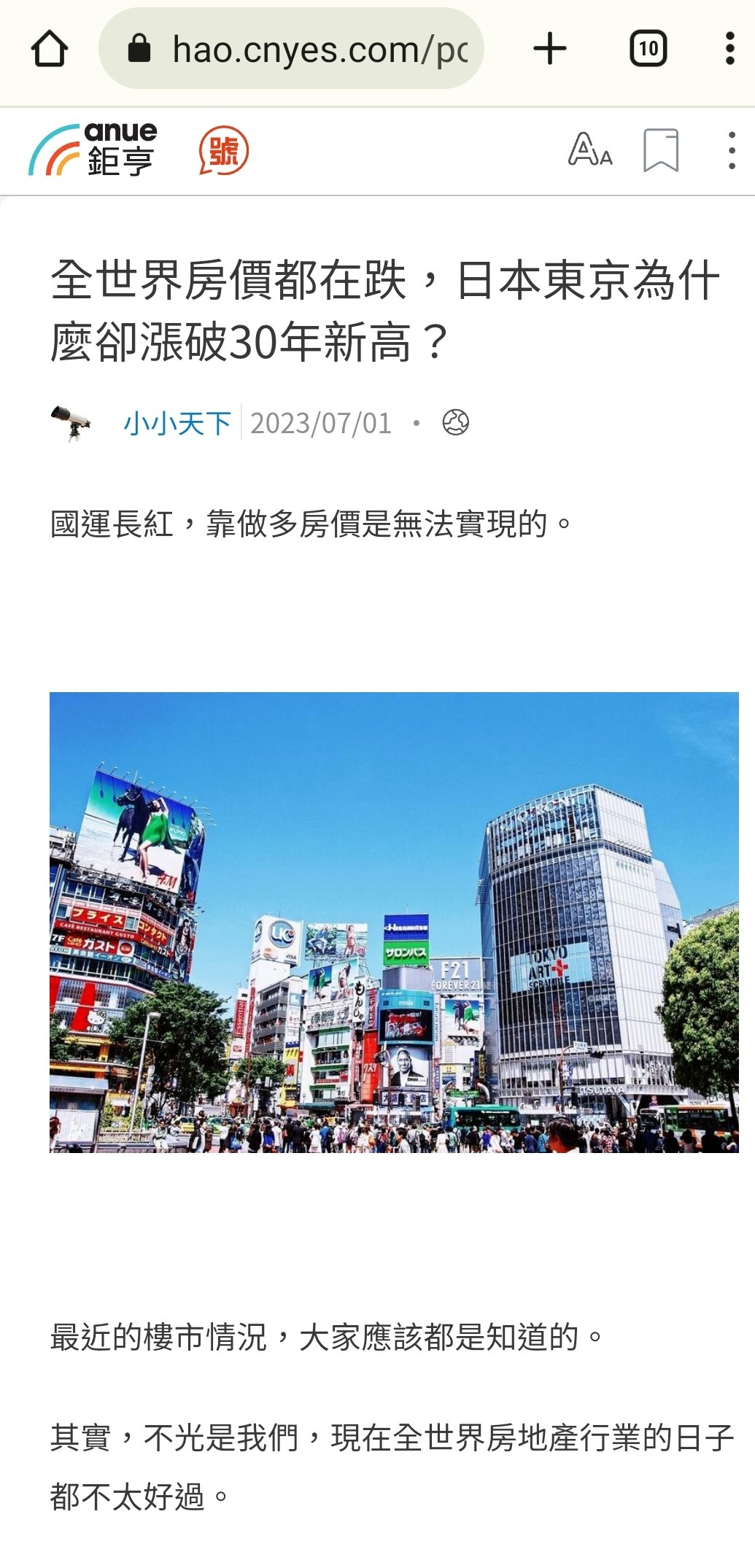Open the anue 鉅亨 home logo
The image size is (755, 1568).
(x=93, y=151)
